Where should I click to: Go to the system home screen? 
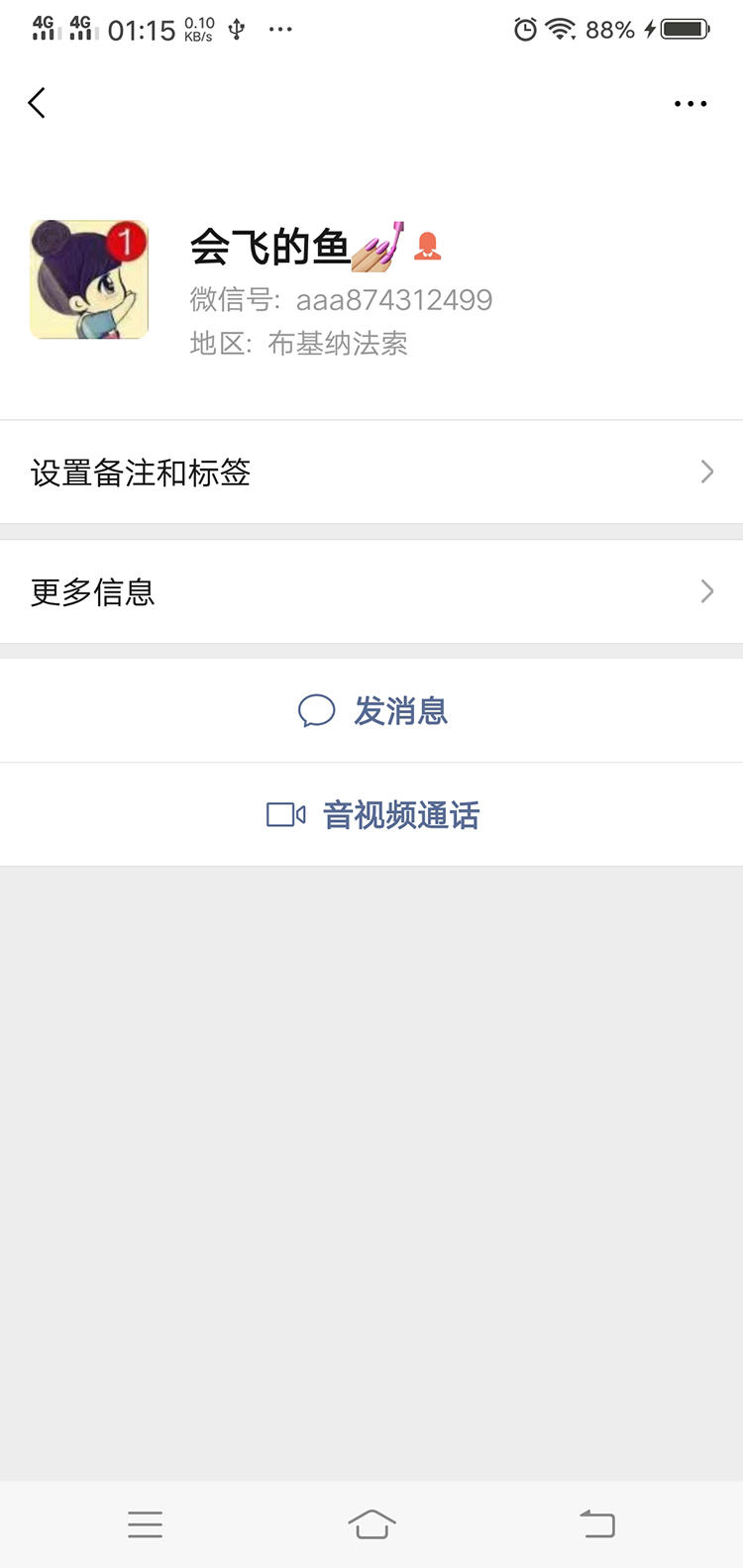point(371,1523)
